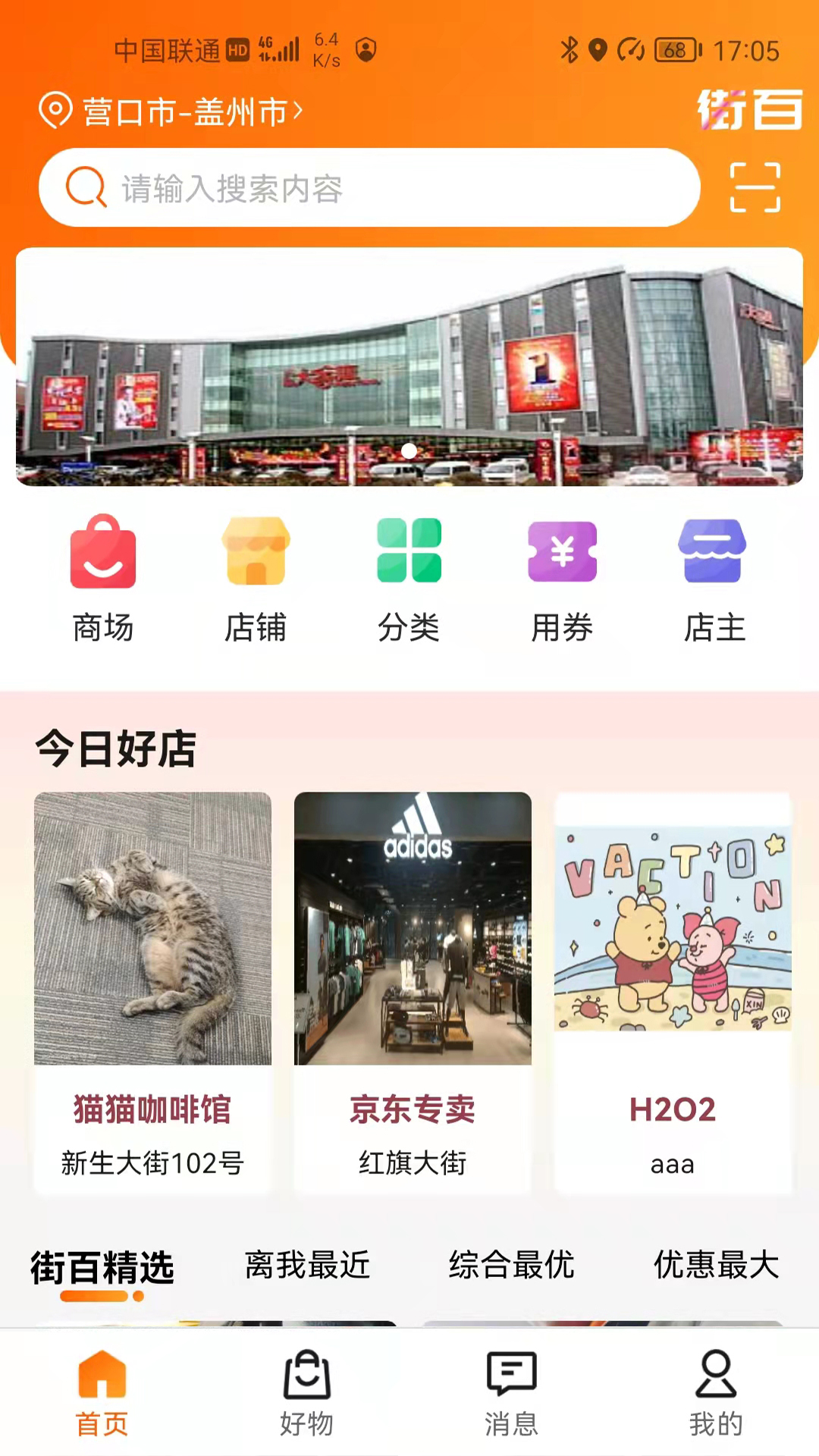Select the H2O2 store card
The height and width of the screenshot is (1456, 819).
pos(673,992)
